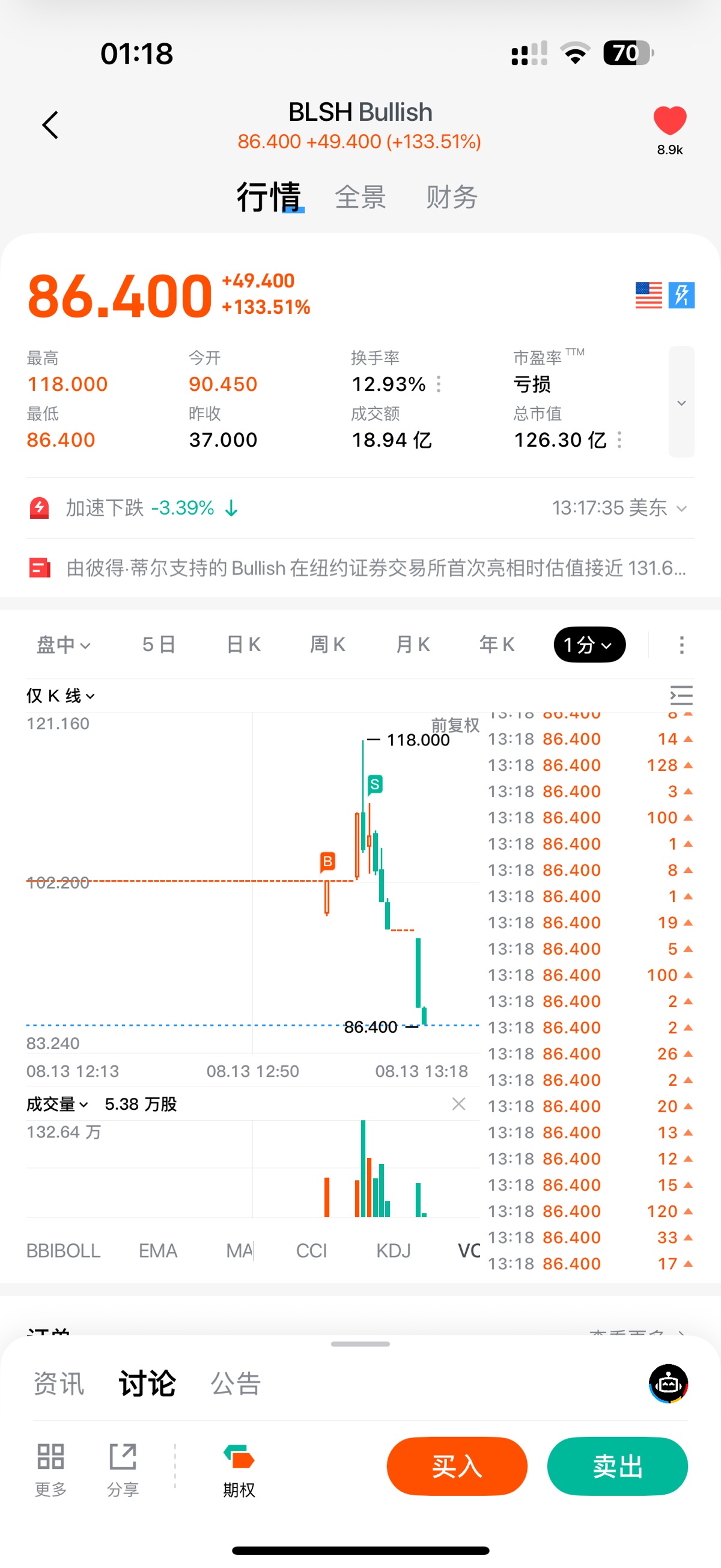The width and height of the screenshot is (721, 1568).
Task: Open the 仅K线 display dropdown
Action: pyautogui.click(x=61, y=696)
